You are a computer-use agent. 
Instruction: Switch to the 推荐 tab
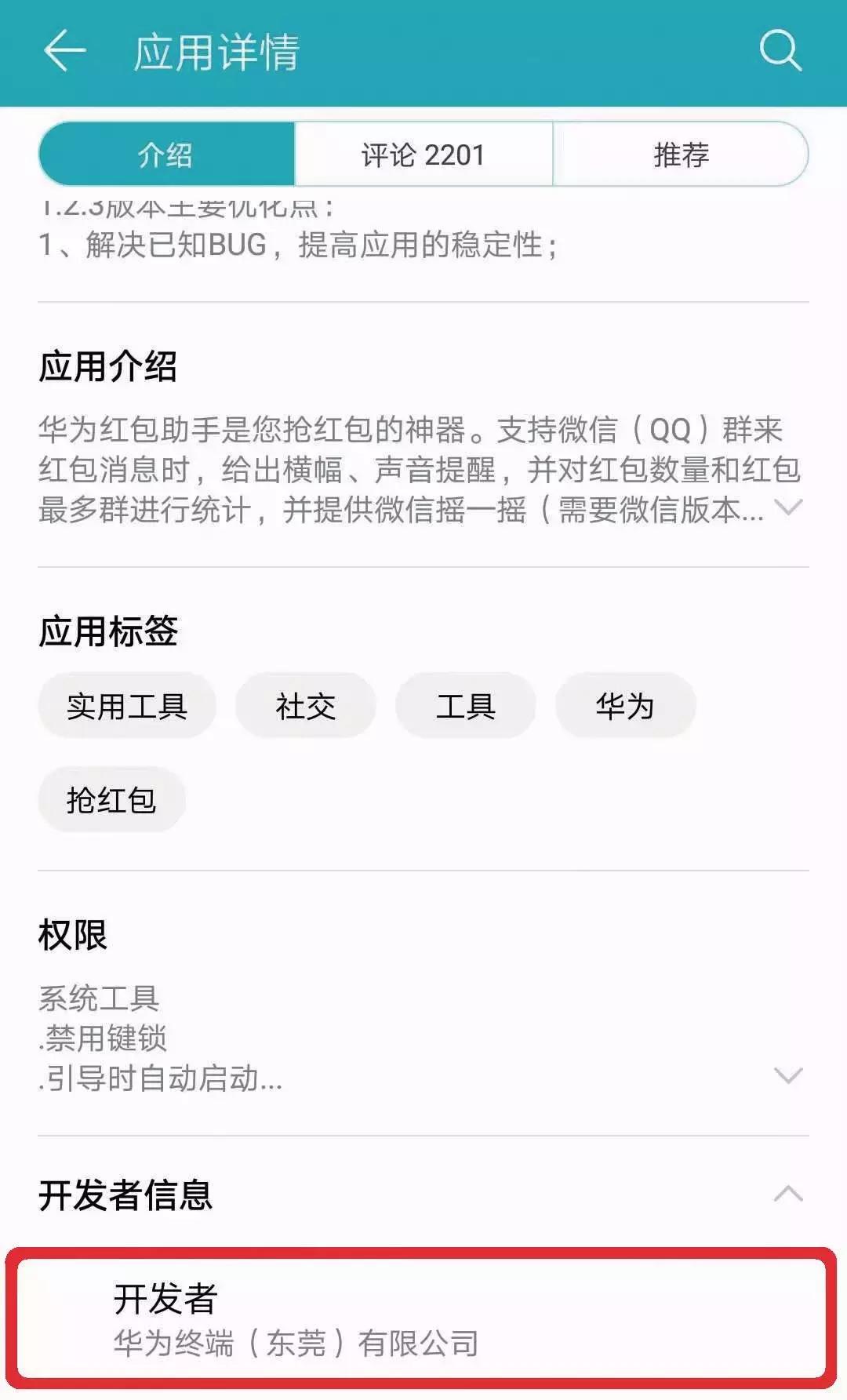681,155
